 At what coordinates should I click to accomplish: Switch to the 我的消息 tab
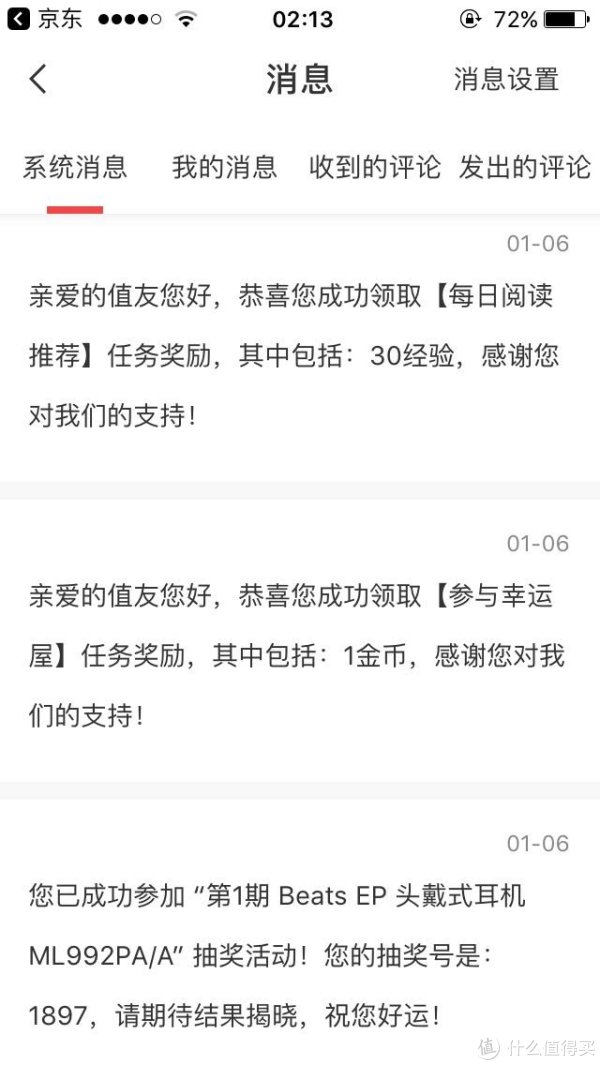click(224, 167)
